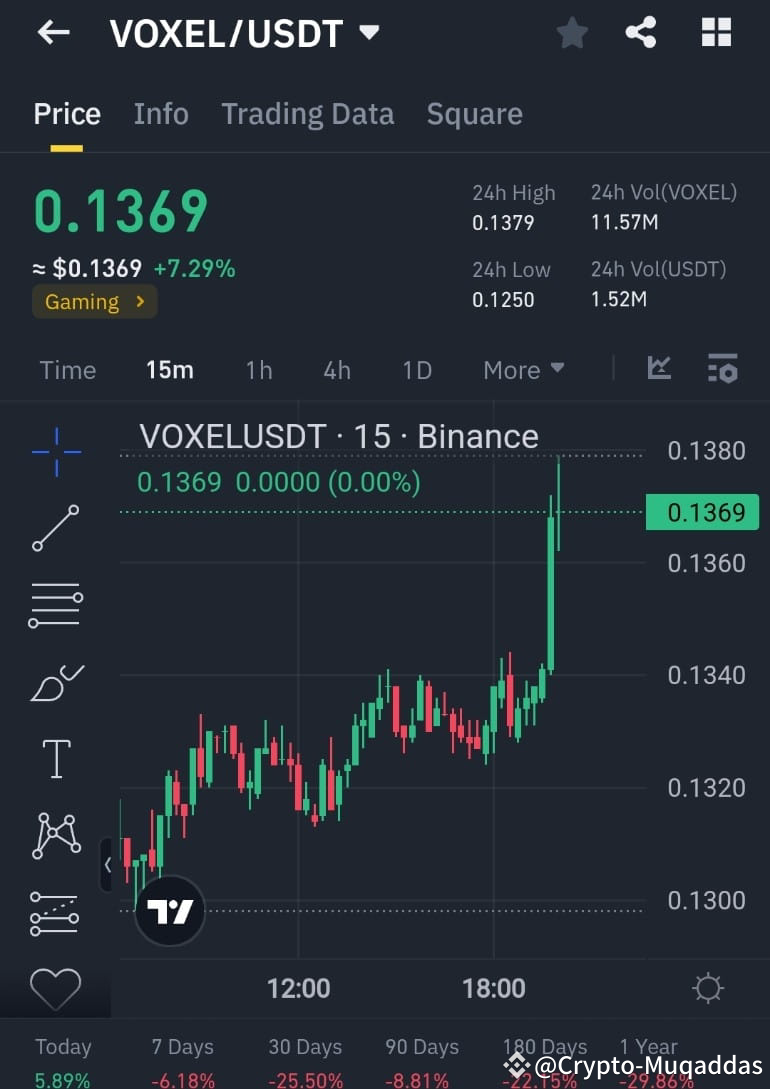Select the crosshair tool

[55, 451]
